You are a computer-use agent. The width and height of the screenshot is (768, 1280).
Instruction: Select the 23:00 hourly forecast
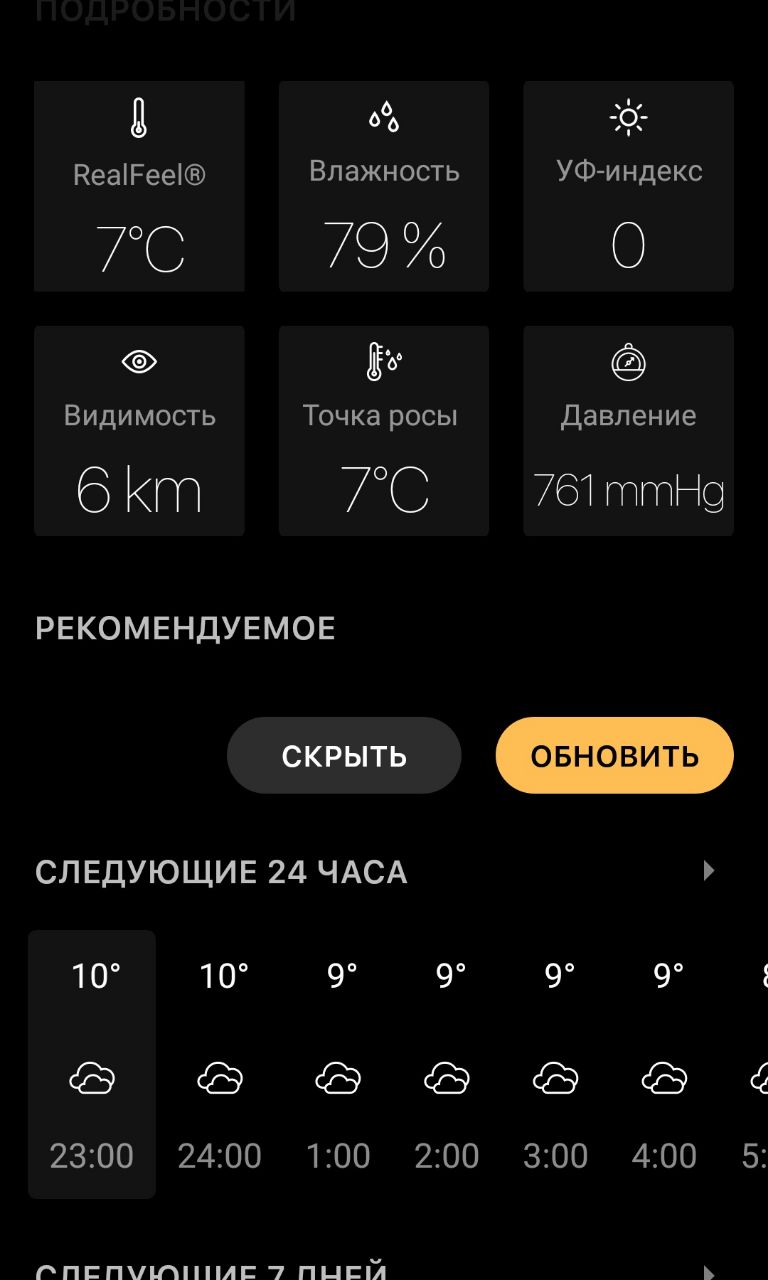click(92, 1064)
